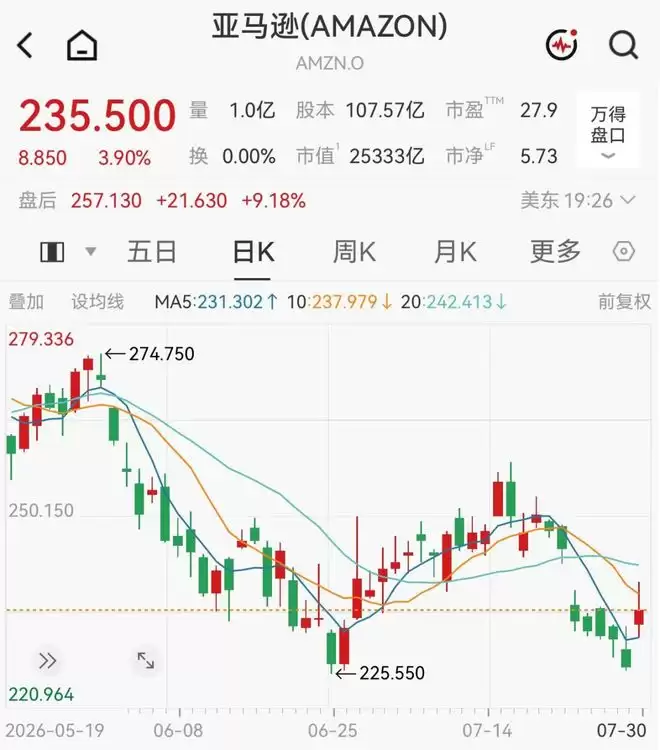Select the 日K tab
Viewport: 660px width, 750px height.
coord(253,252)
